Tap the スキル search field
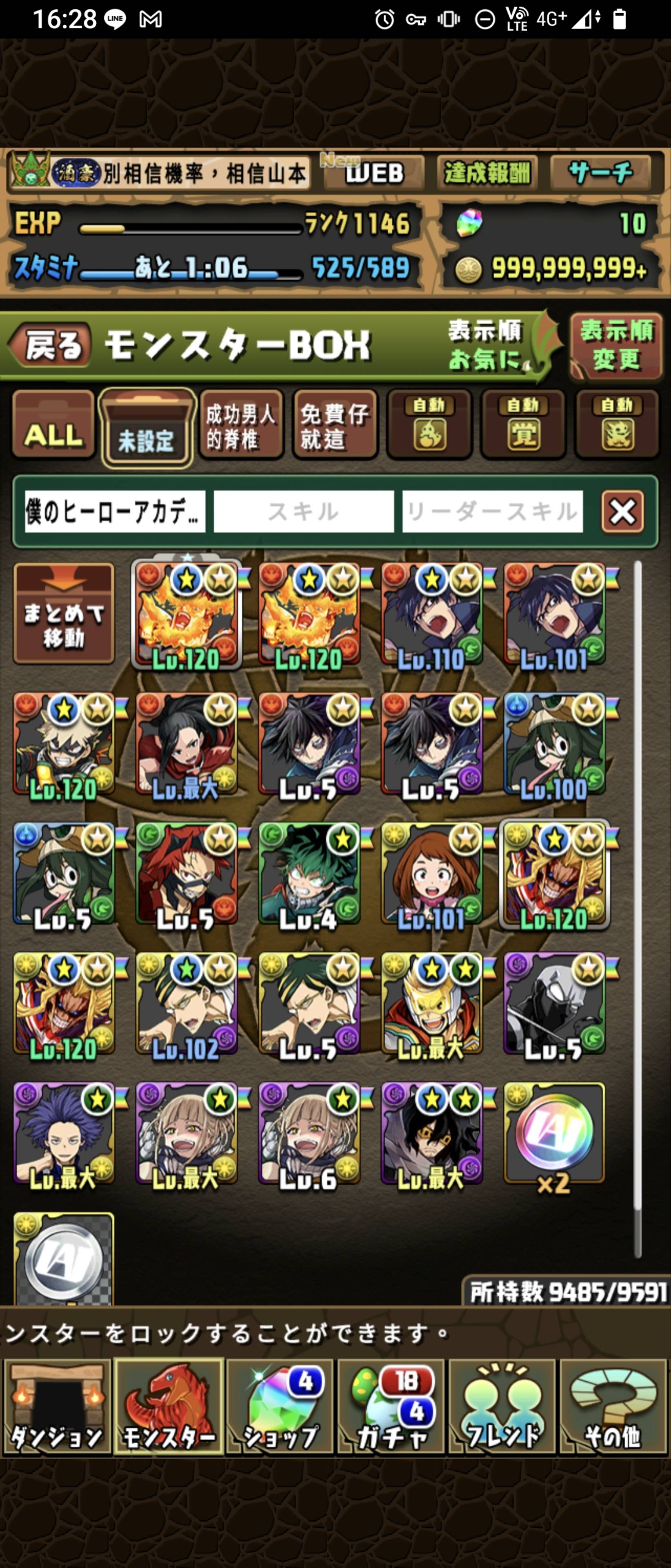Screen dimensions: 671x1568 point(304,511)
